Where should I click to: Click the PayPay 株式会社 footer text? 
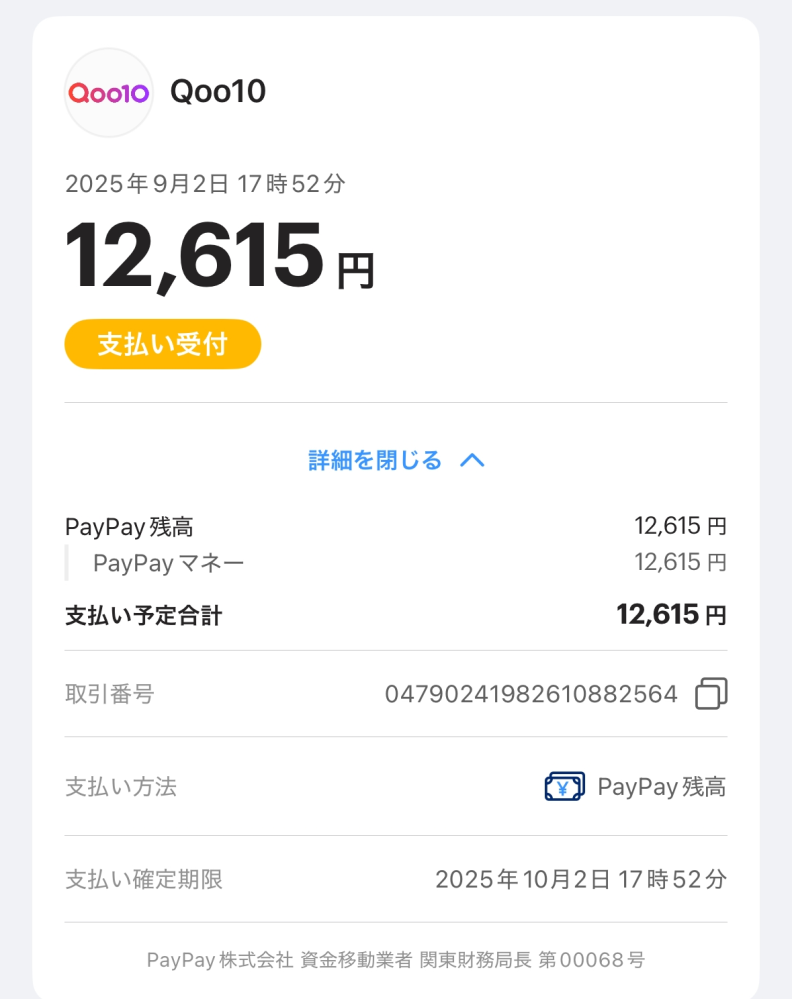395,959
